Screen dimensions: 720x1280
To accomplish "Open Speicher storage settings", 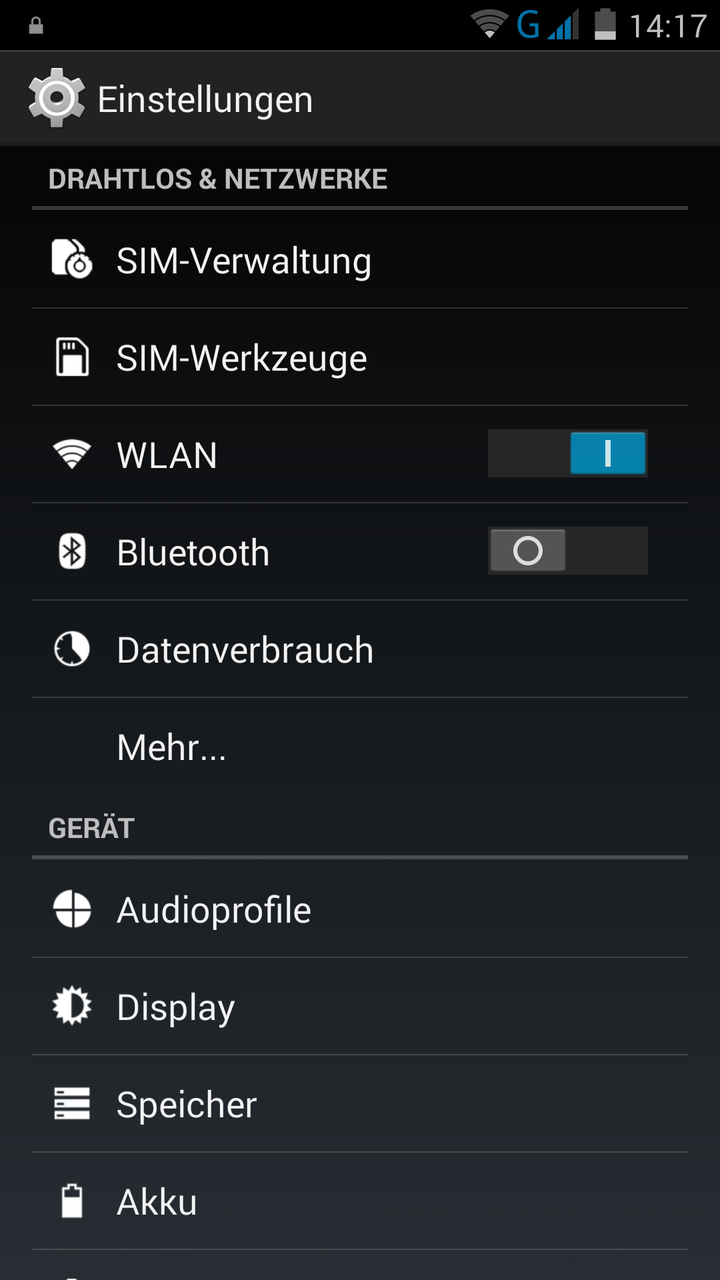I will [360, 1103].
